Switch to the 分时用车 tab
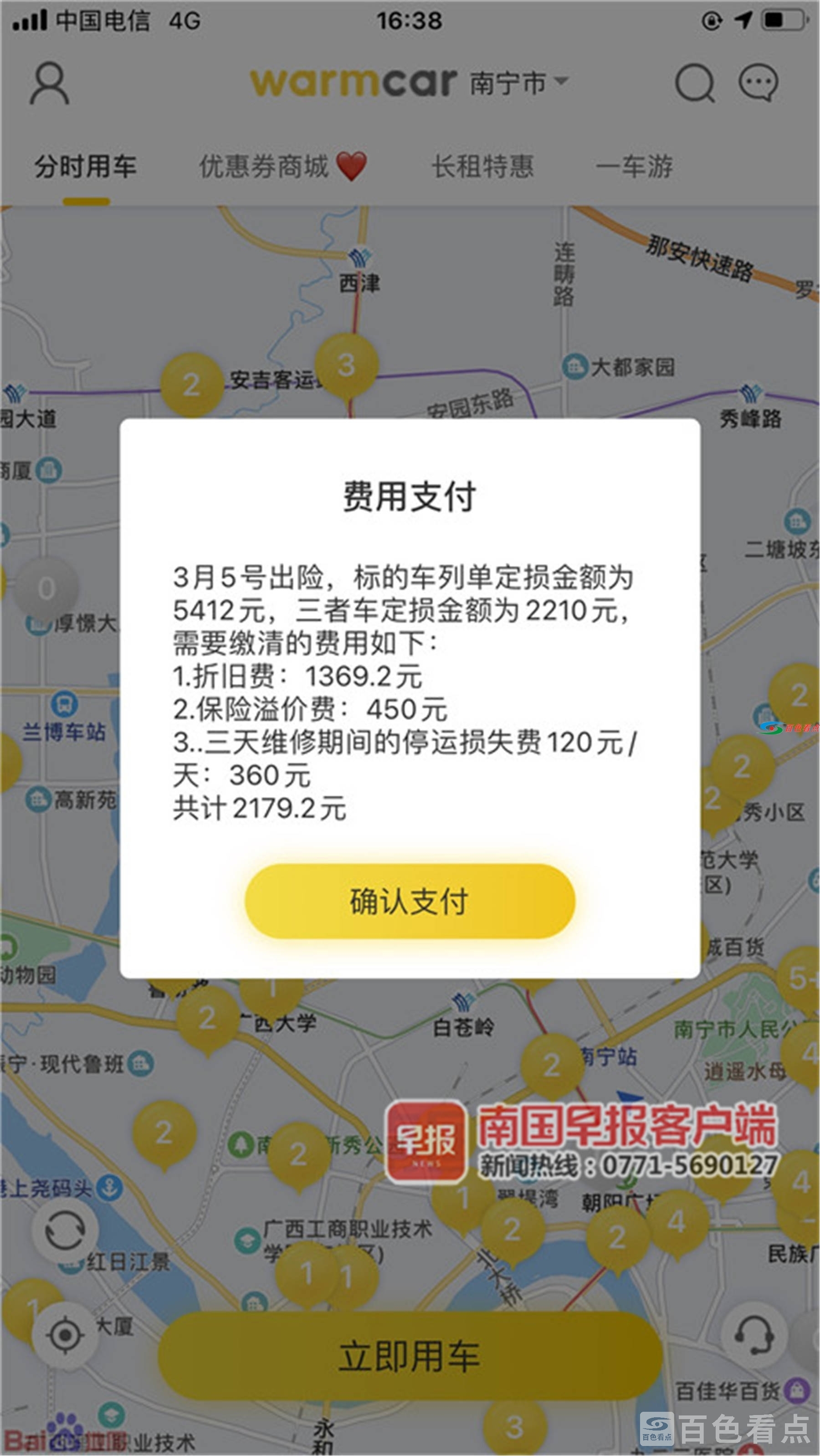 [x=85, y=166]
